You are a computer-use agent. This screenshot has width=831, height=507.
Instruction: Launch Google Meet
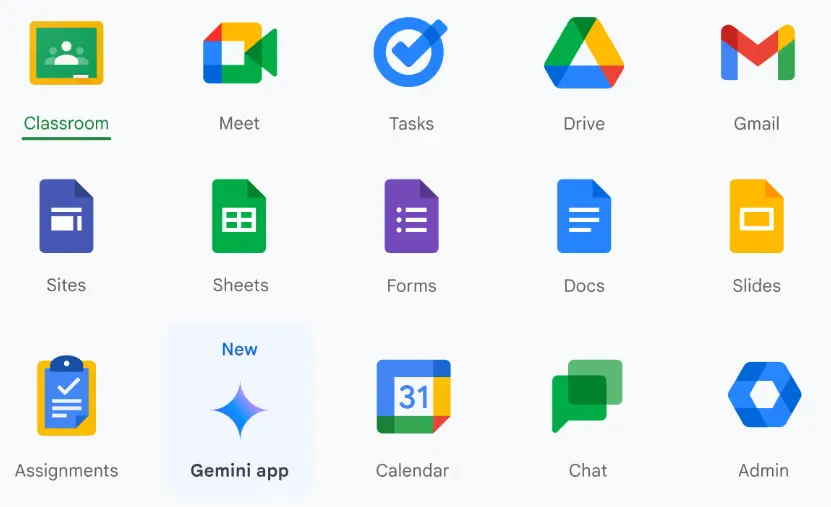[239, 54]
